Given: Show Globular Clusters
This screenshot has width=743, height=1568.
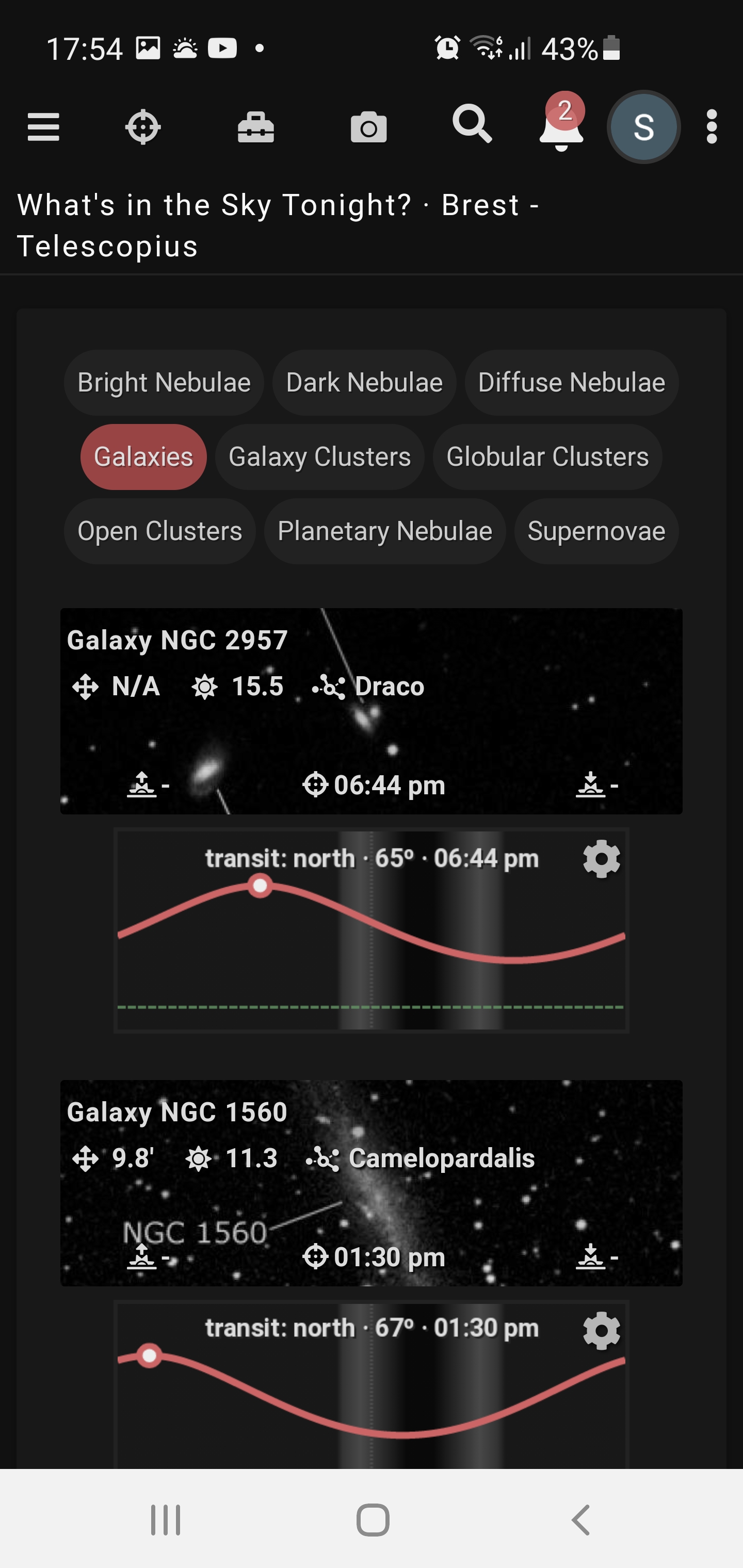Looking at the screenshot, I should (x=547, y=457).
